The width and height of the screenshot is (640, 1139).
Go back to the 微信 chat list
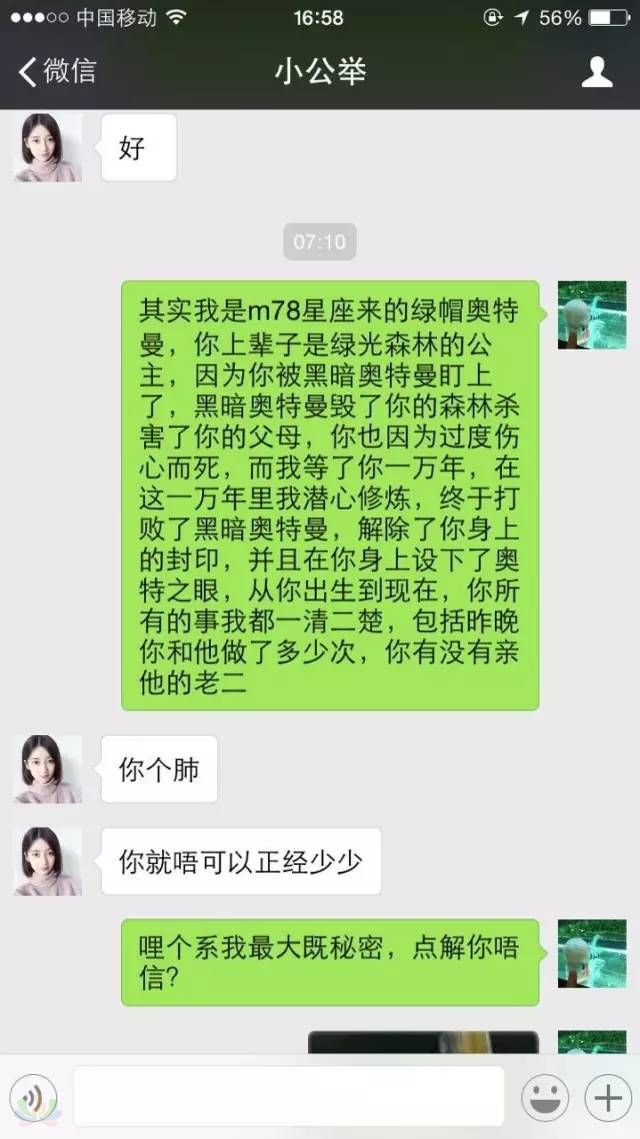pyautogui.click(x=57, y=72)
